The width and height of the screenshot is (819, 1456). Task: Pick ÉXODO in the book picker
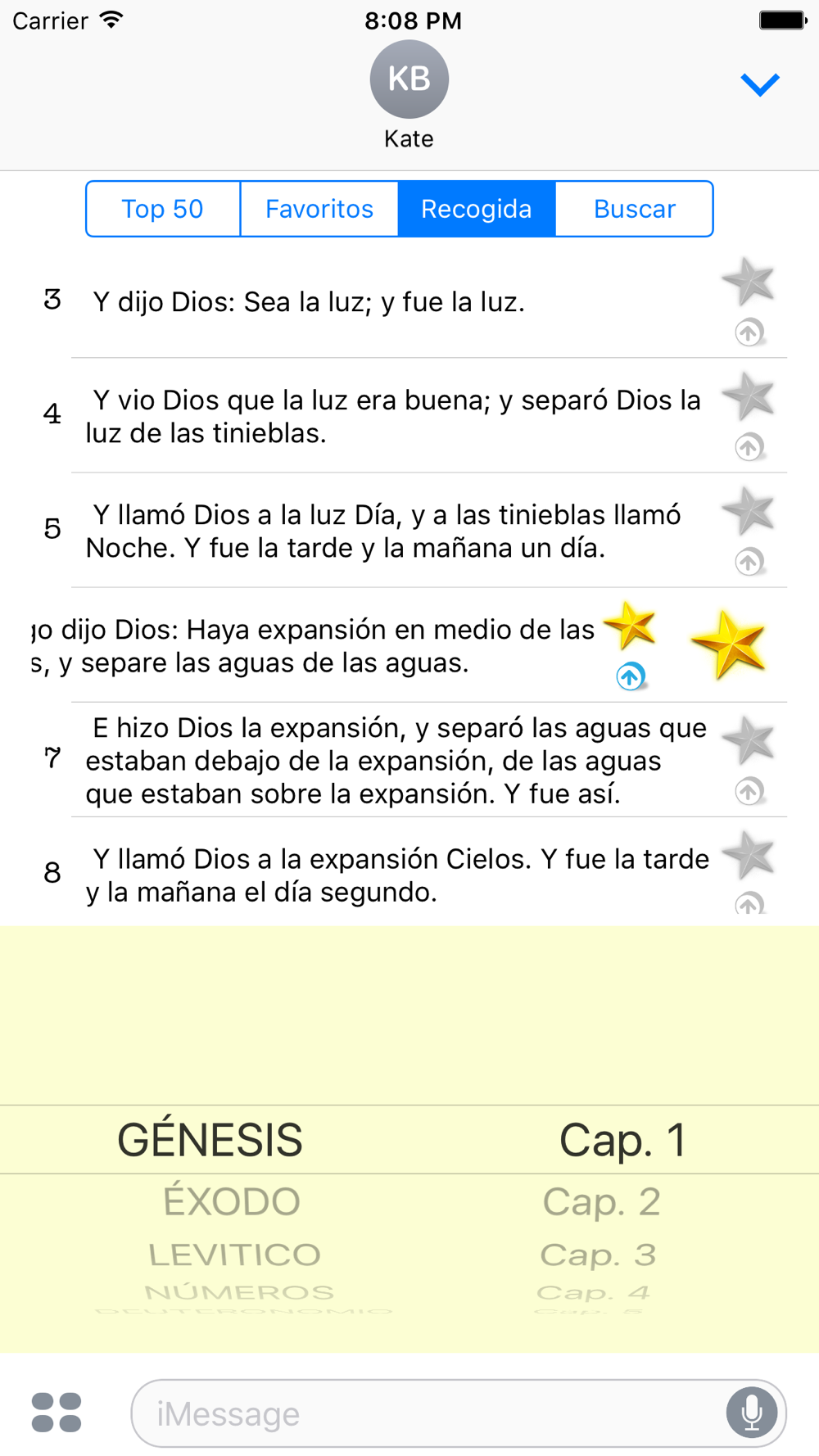232,1201
